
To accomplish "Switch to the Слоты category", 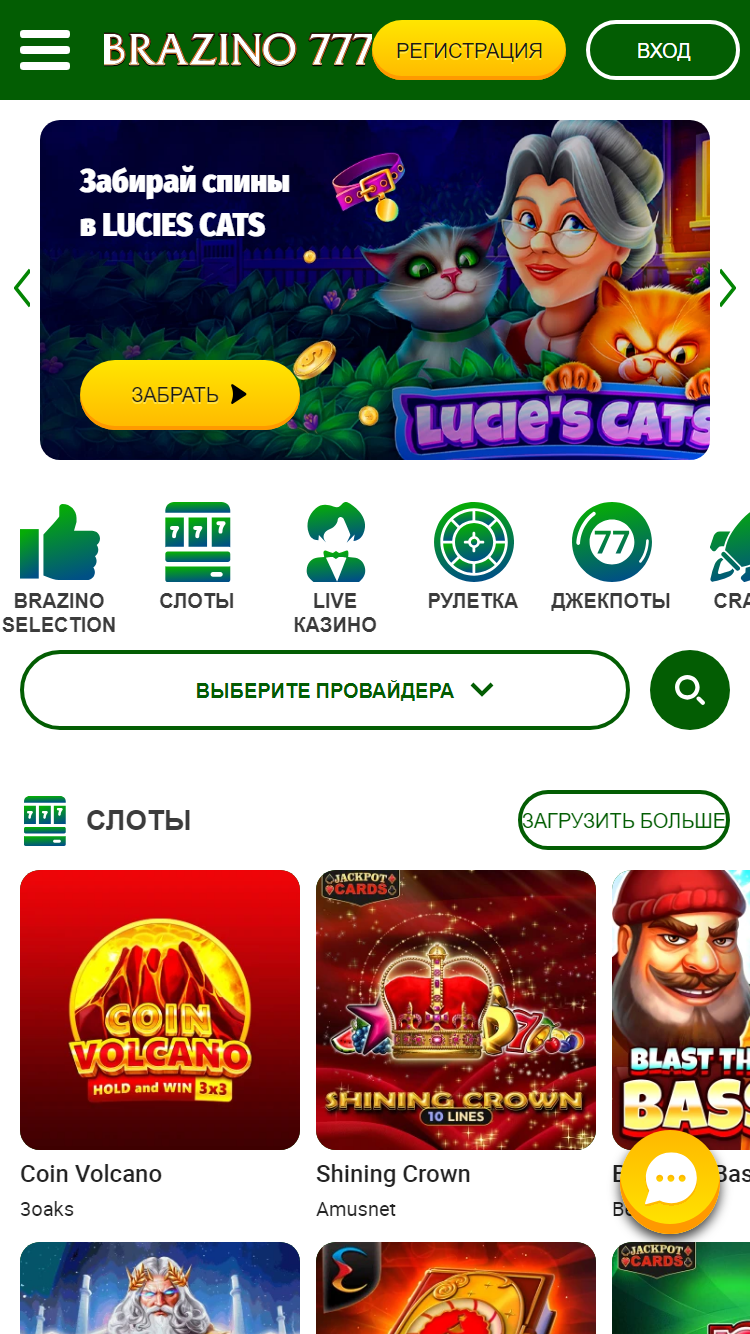I will (197, 557).
